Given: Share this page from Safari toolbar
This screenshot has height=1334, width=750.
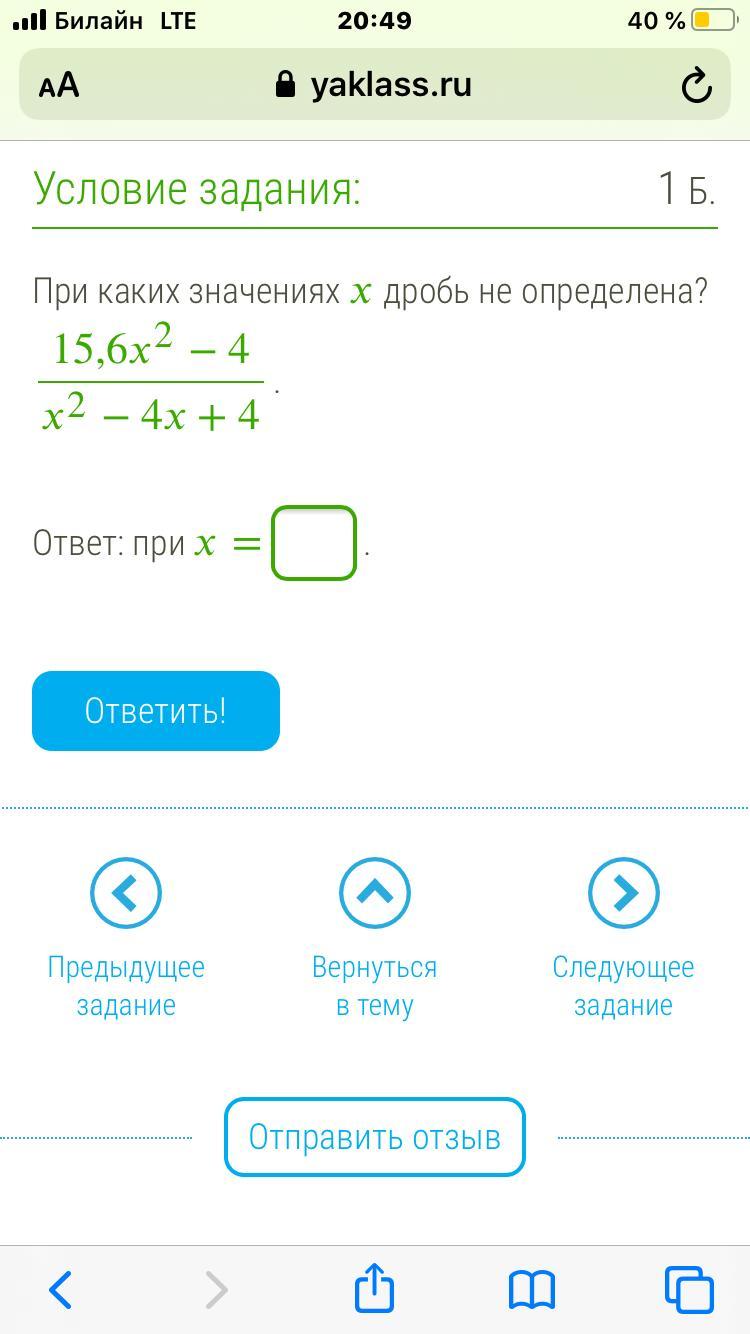Looking at the screenshot, I should click(374, 1289).
